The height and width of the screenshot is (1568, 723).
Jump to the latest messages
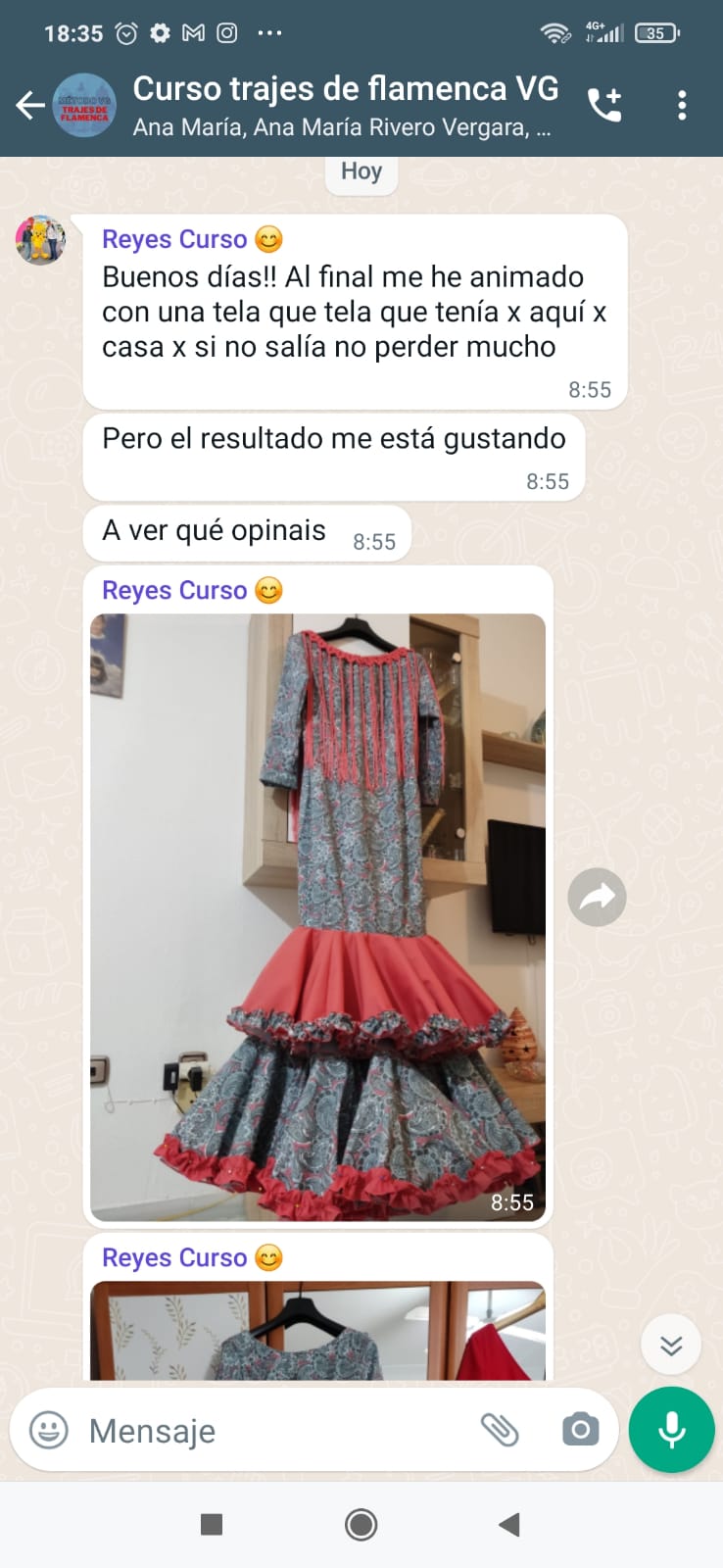671,1345
